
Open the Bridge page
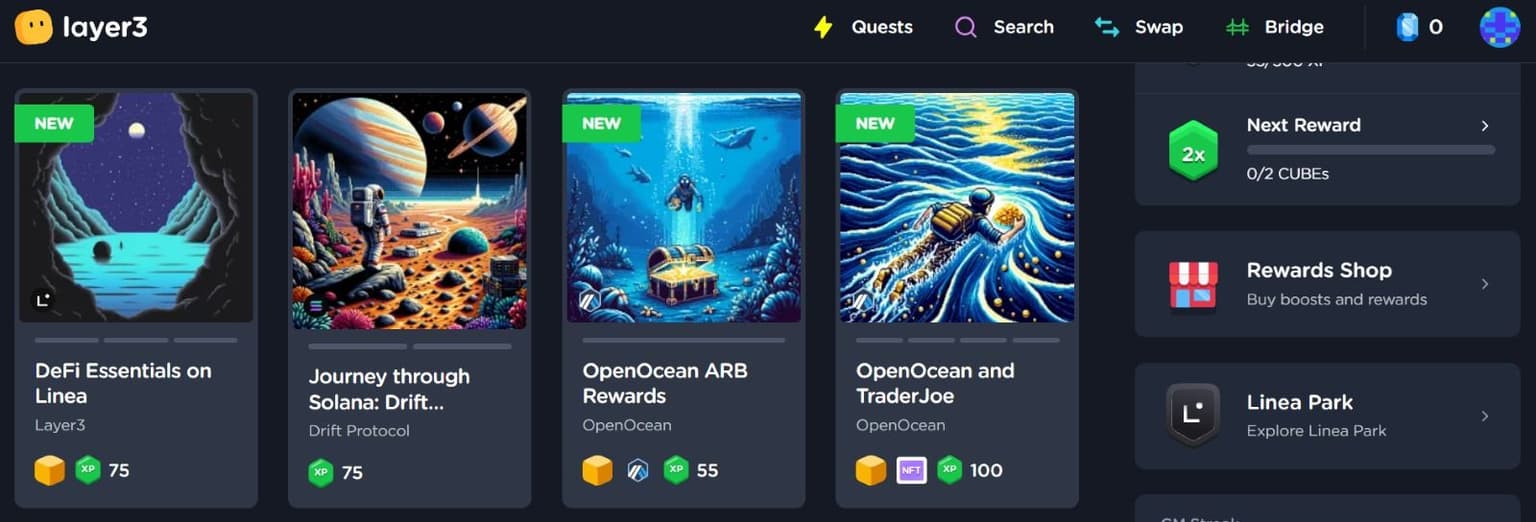point(1275,27)
